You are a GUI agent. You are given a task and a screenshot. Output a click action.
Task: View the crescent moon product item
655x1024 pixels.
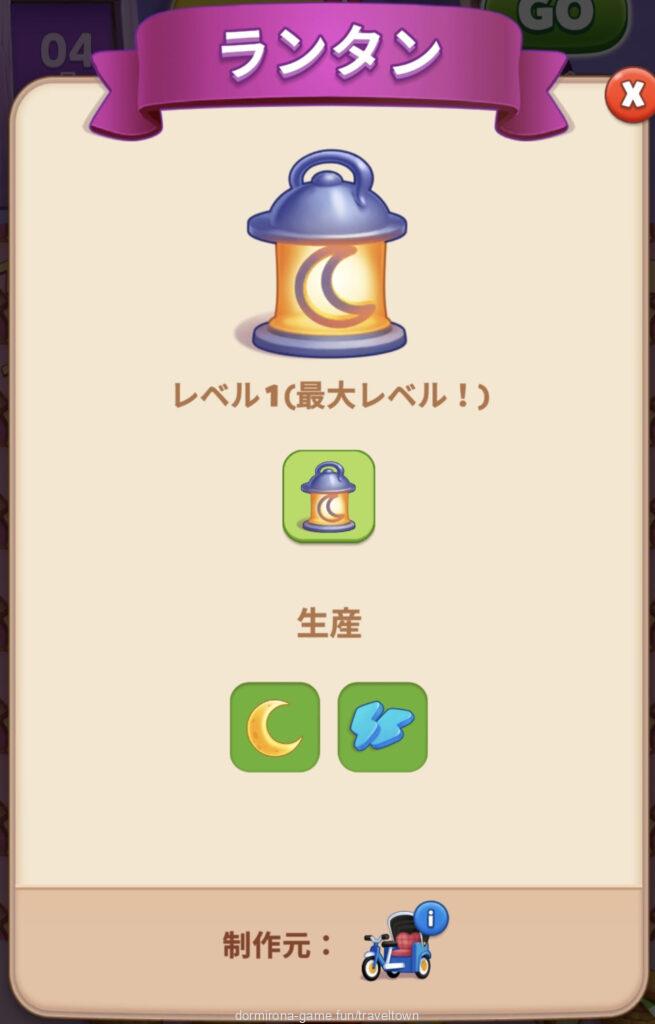275,727
